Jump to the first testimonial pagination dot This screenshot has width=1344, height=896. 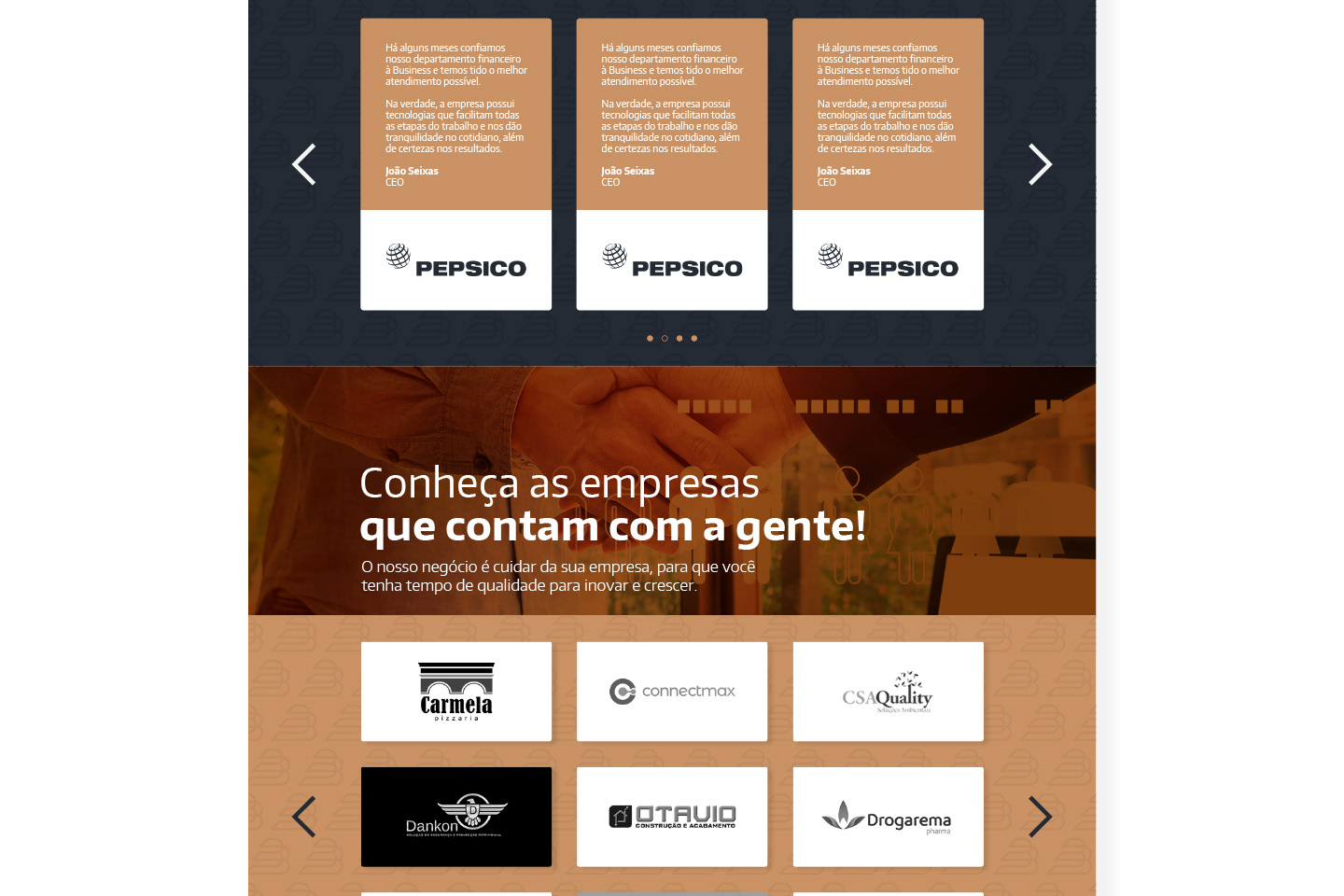[x=650, y=338]
